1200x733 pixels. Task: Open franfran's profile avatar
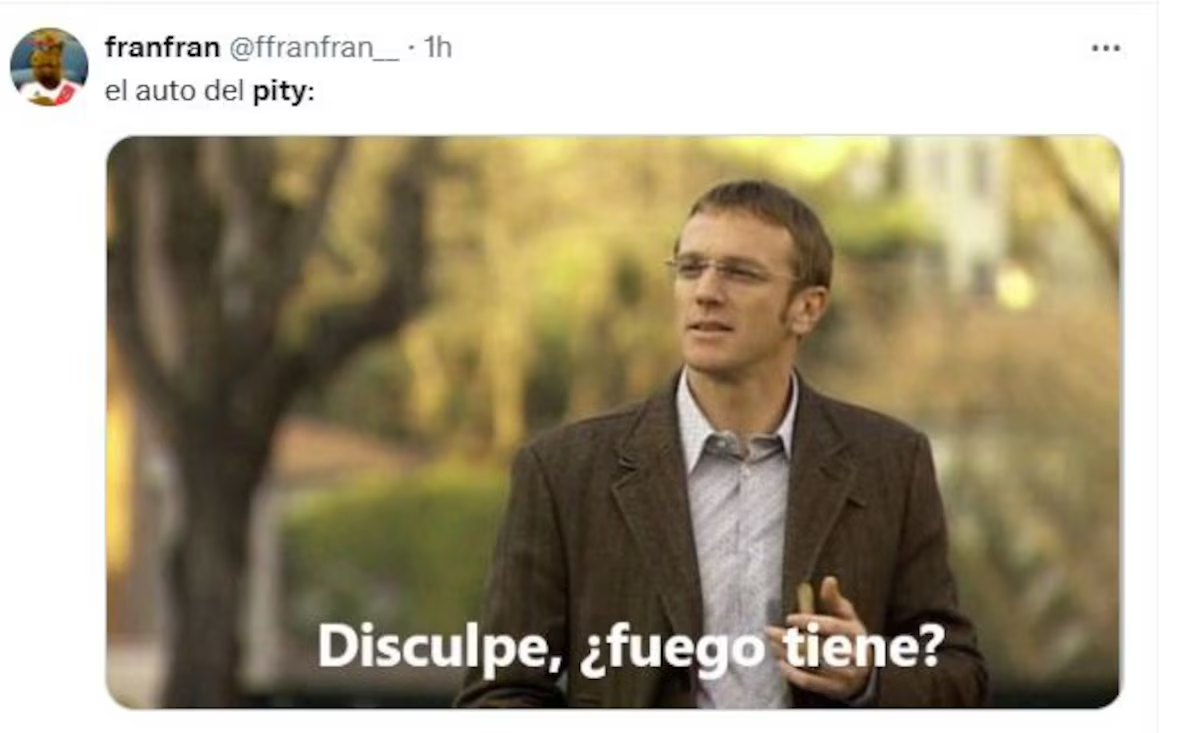pyautogui.click(x=48, y=67)
